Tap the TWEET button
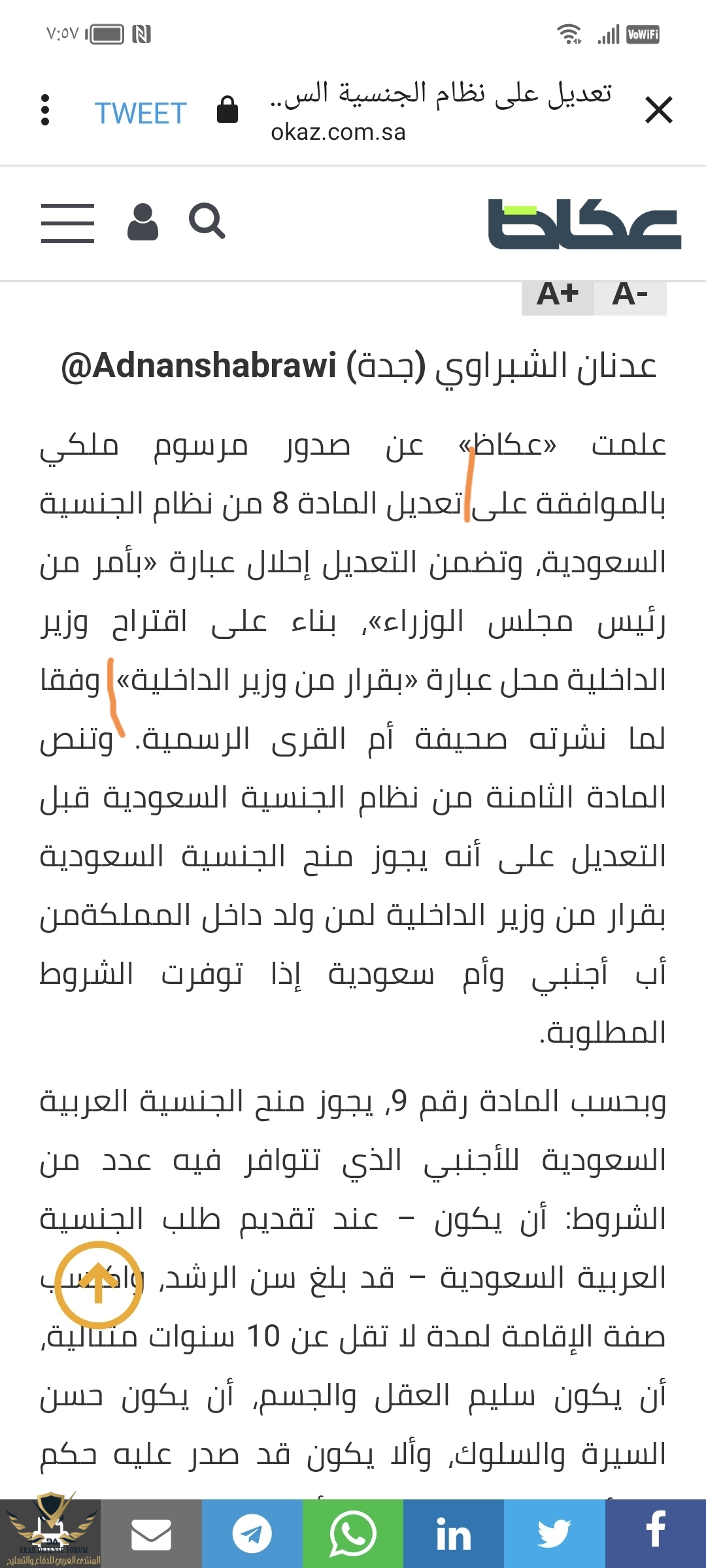Screen dimensions: 706x1568 (141, 113)
